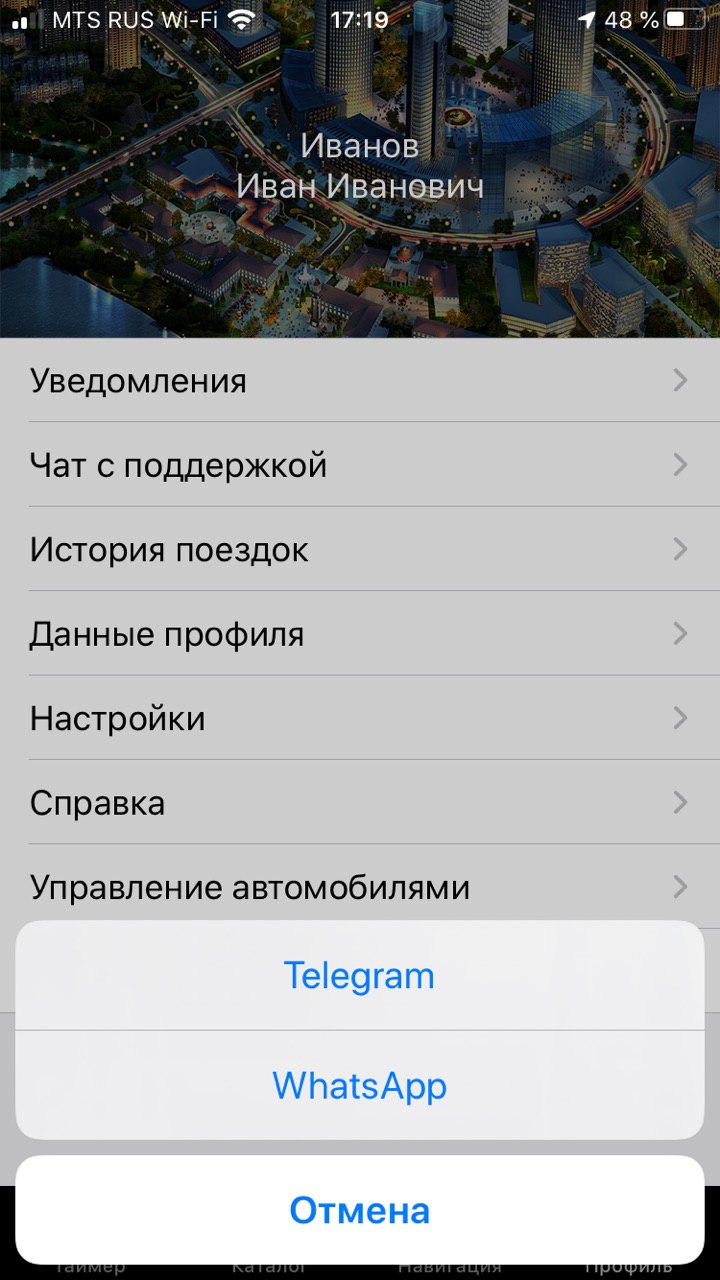This screenshot has width=720, height=1280.
Task: Select the WhatsApp option
Action: tap(360, 1085)
